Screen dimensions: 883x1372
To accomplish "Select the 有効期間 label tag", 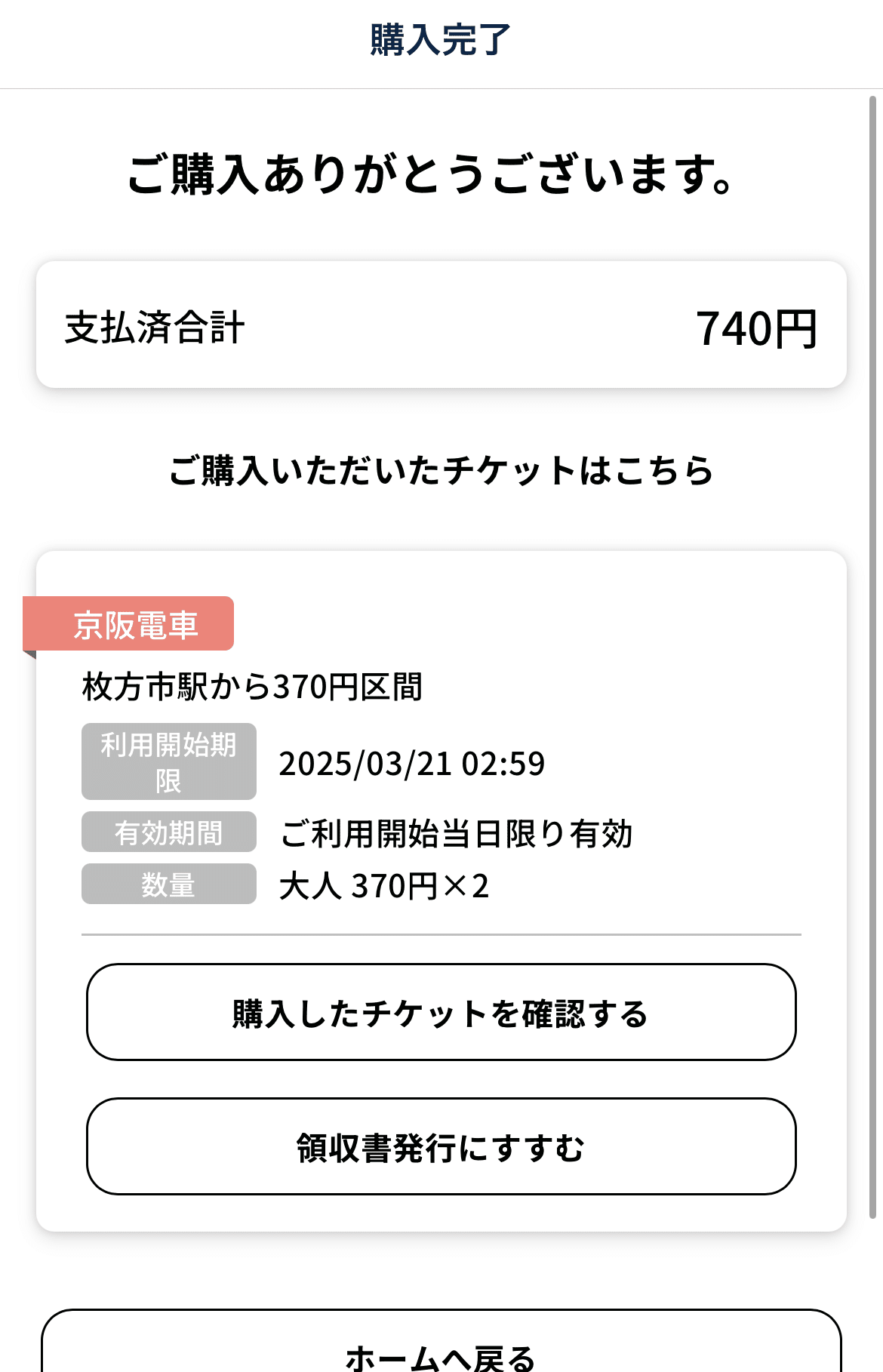I will 168,832.
